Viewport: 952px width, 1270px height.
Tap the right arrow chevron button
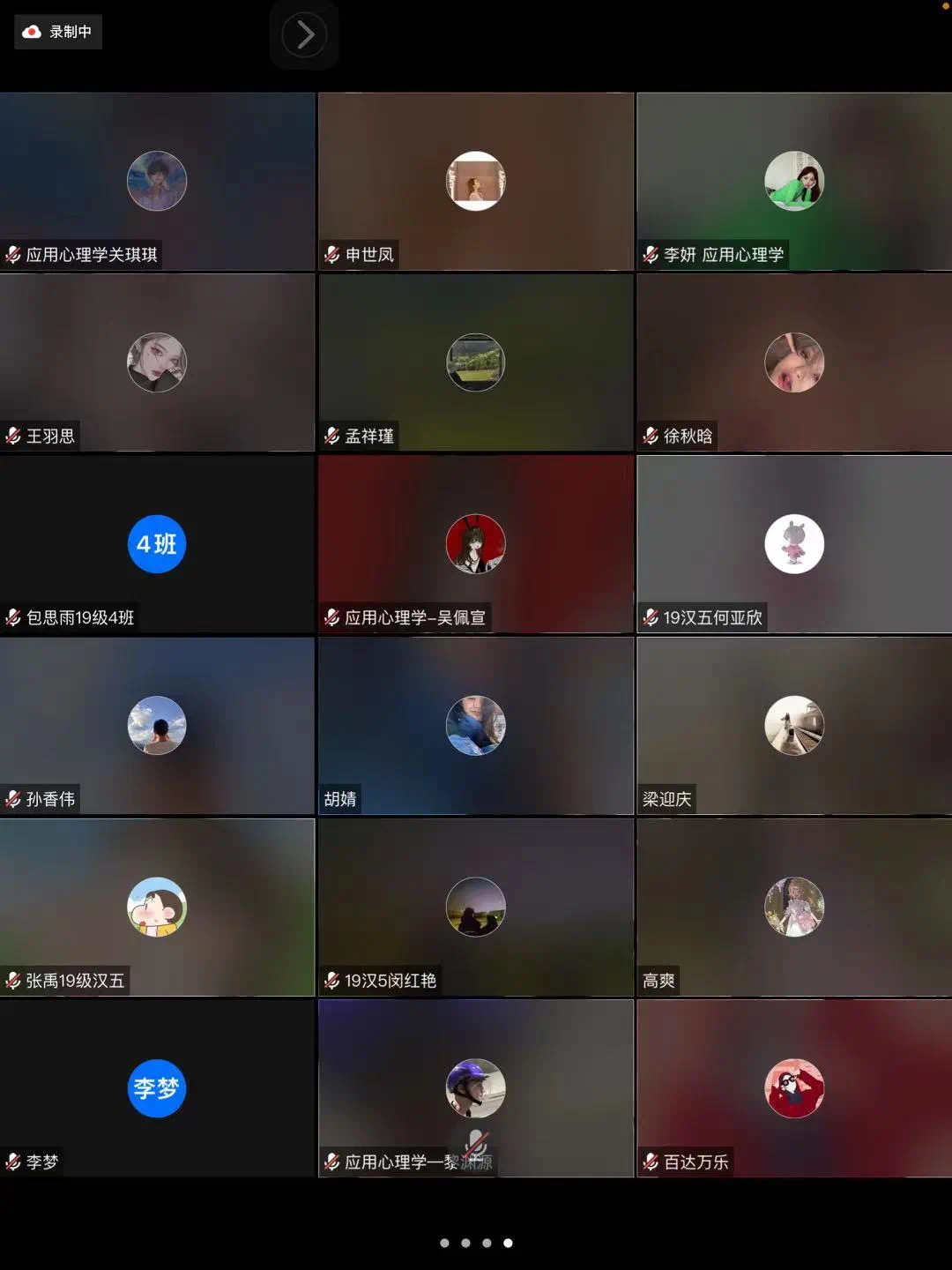[304, 35]
